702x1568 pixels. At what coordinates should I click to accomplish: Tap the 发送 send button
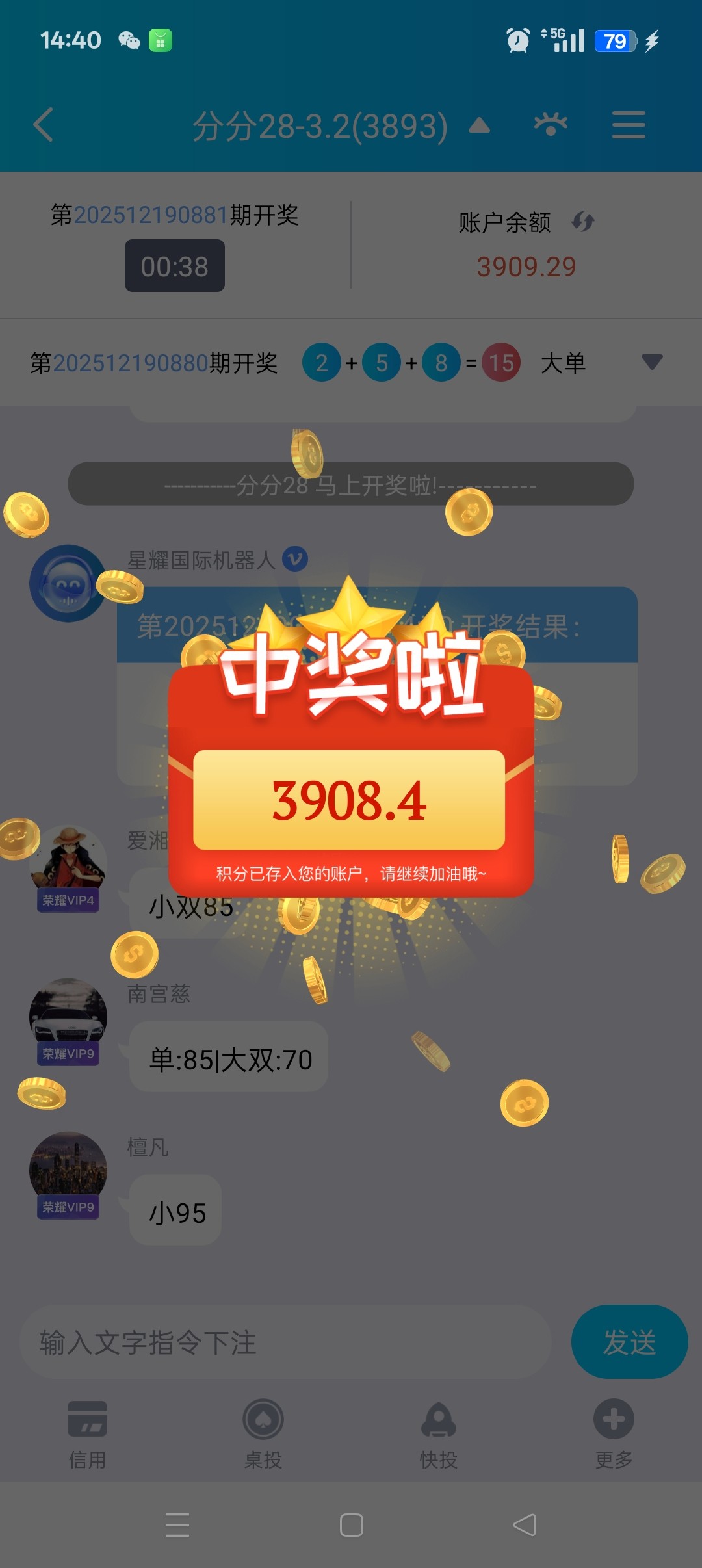pos(629,1342)
